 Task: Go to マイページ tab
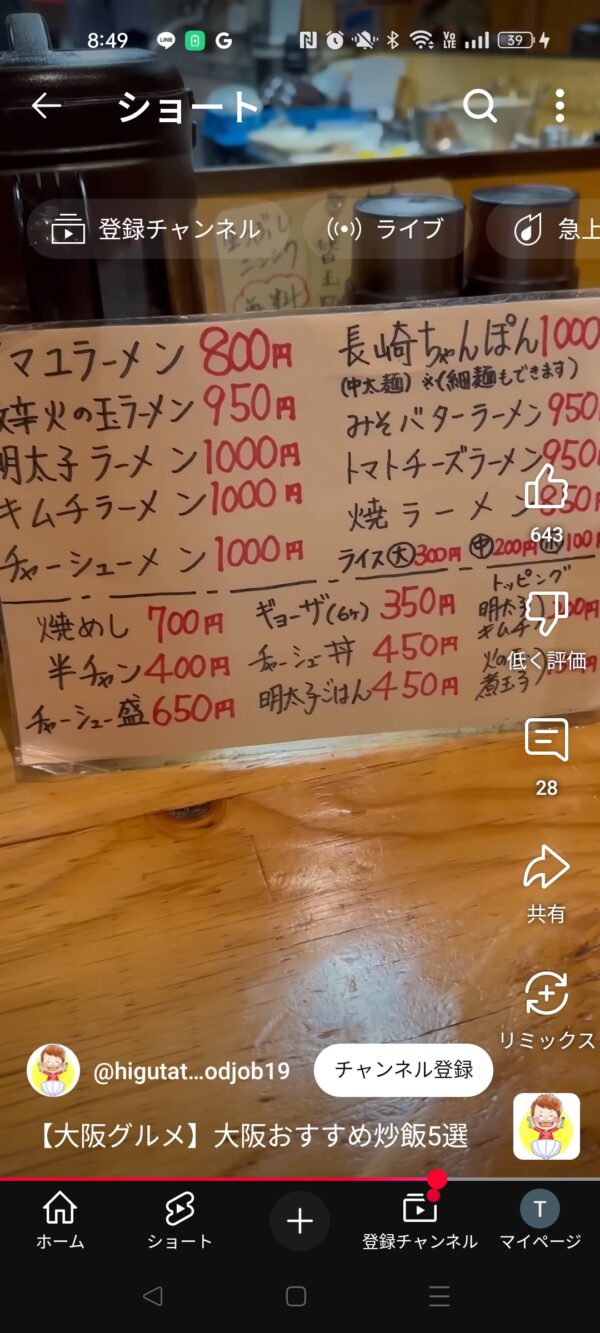(x=540, y=1220)
